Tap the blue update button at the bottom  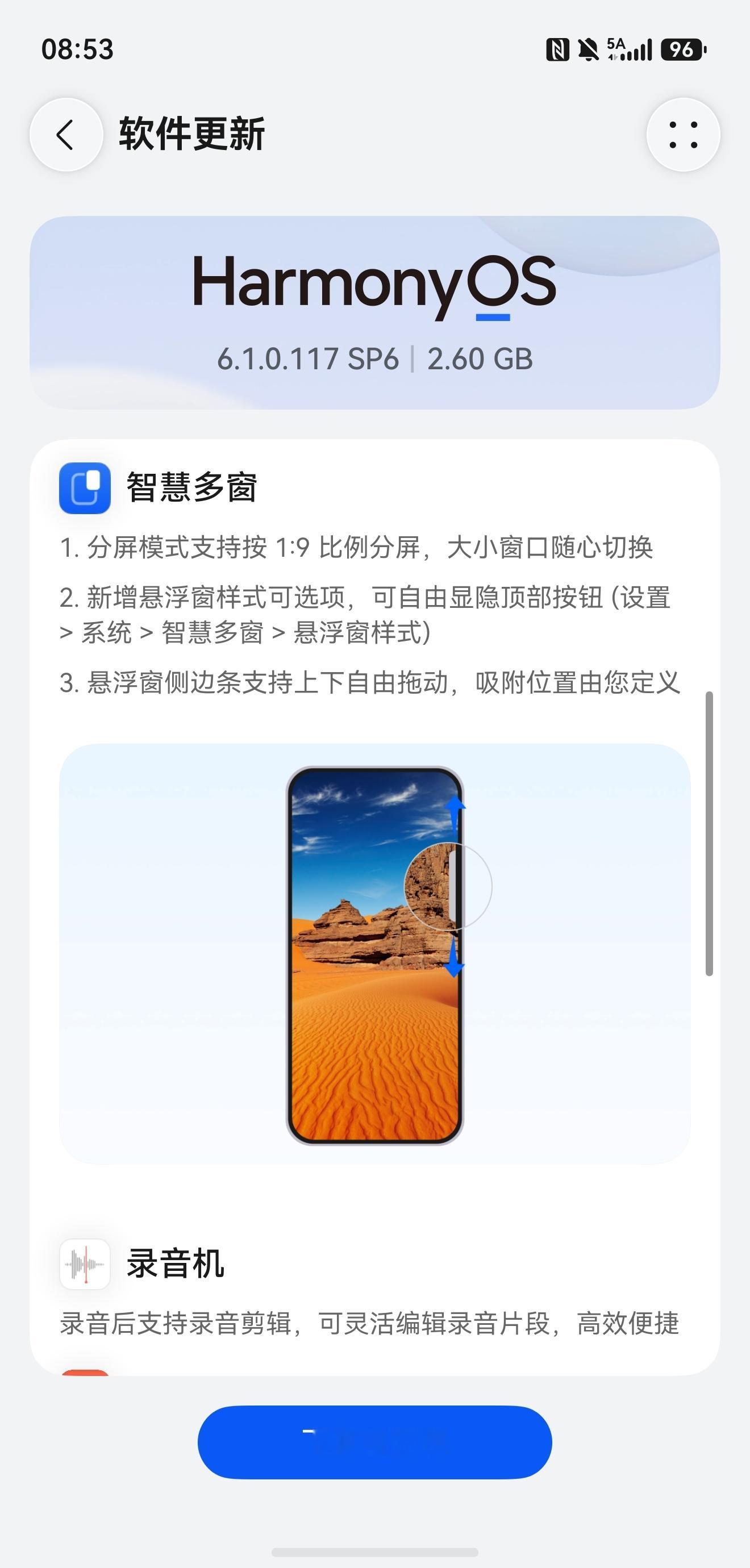pyautogui.click(x=374, y=1442)
